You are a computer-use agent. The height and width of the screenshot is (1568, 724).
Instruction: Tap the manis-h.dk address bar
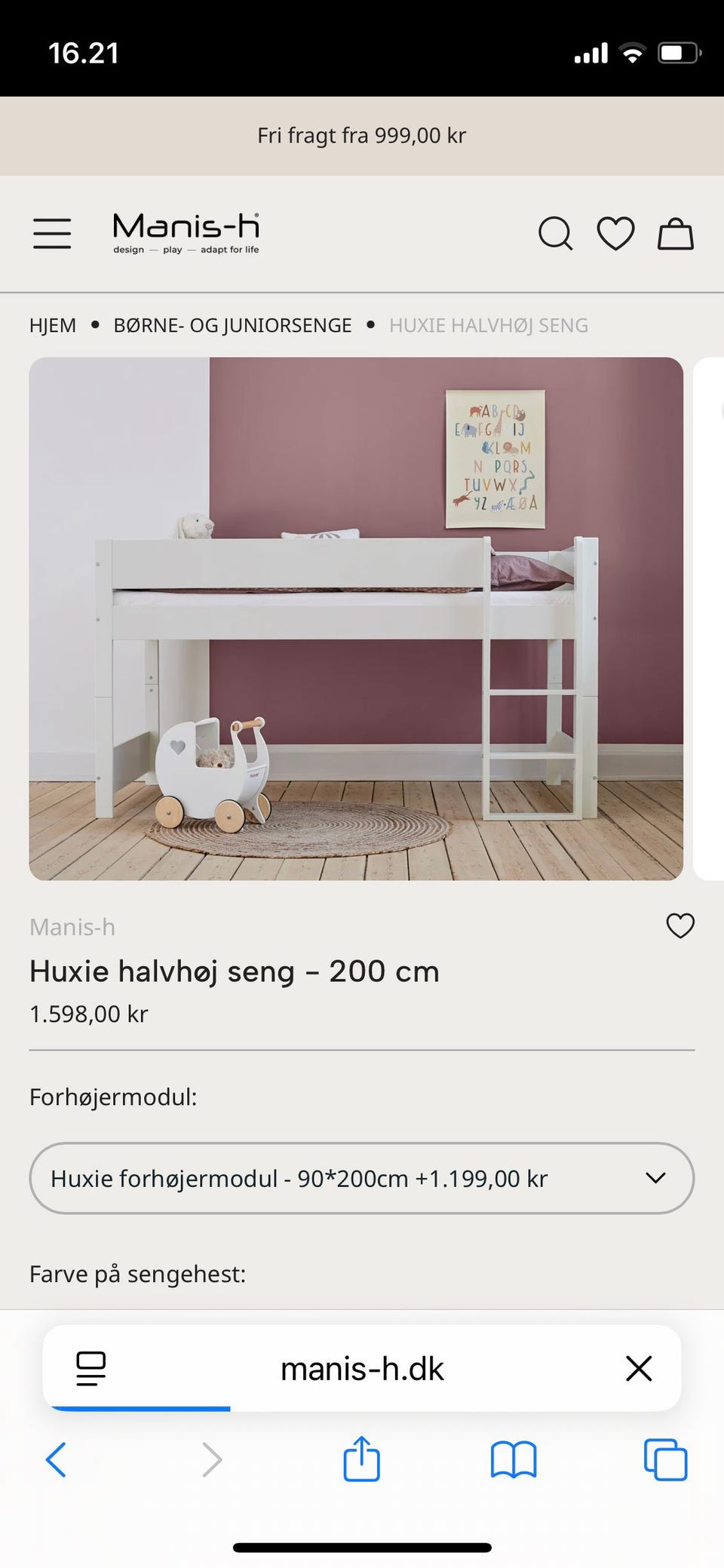[362, 1368]
